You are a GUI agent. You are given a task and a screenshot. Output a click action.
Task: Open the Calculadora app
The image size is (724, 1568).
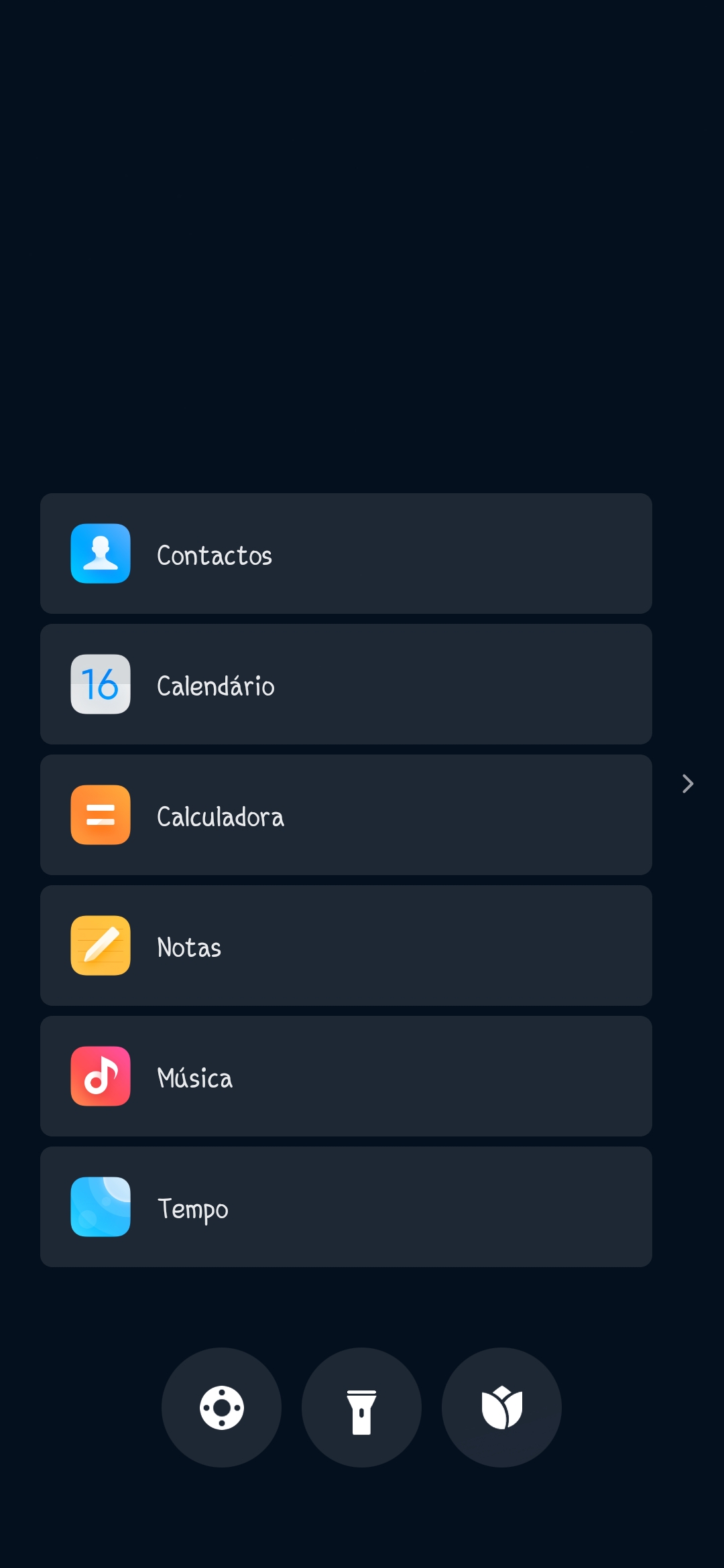[x=345, y=815]
